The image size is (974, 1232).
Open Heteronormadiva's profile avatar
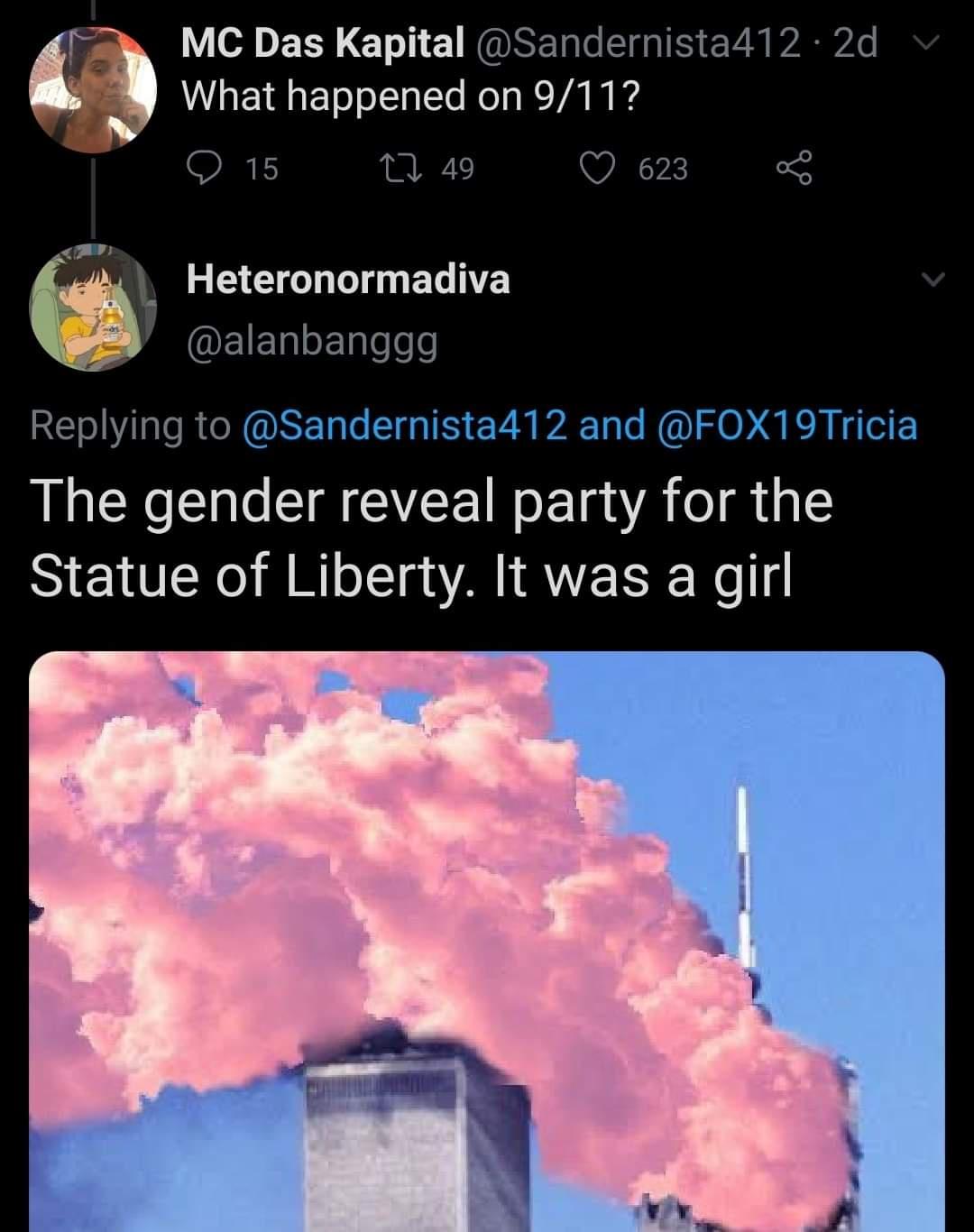[x=93, y=307]
